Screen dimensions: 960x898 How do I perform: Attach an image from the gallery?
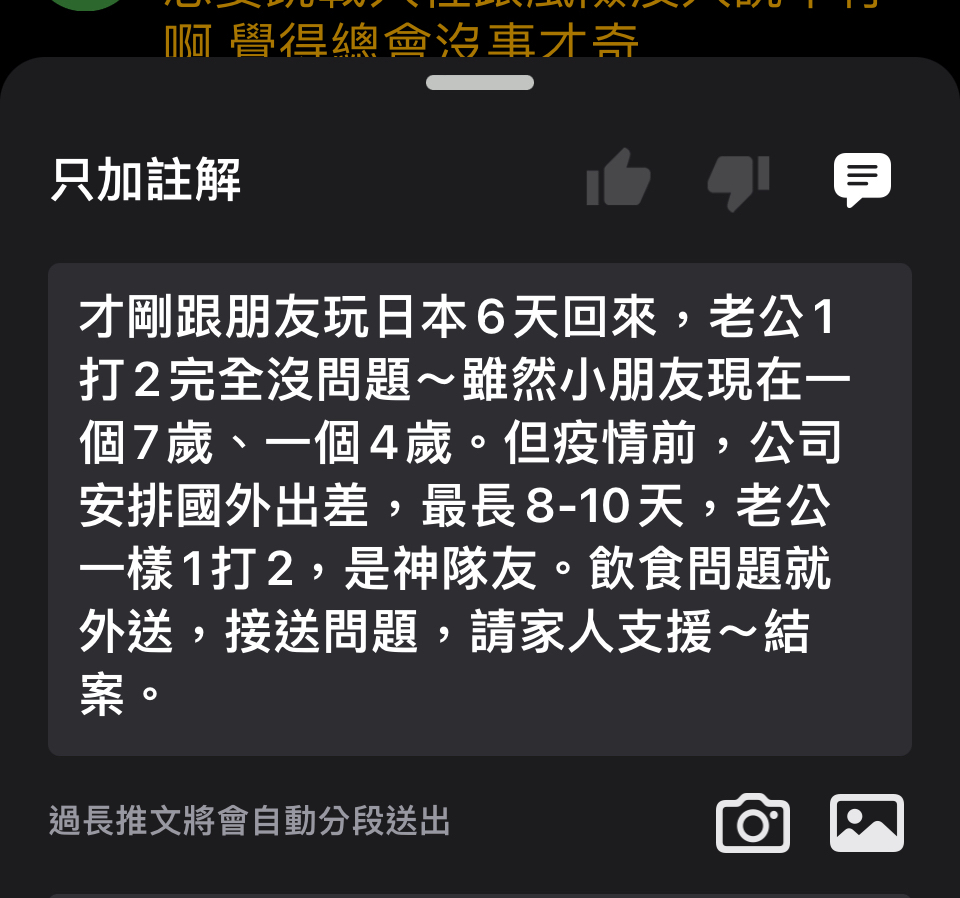(x=866, y=823)
